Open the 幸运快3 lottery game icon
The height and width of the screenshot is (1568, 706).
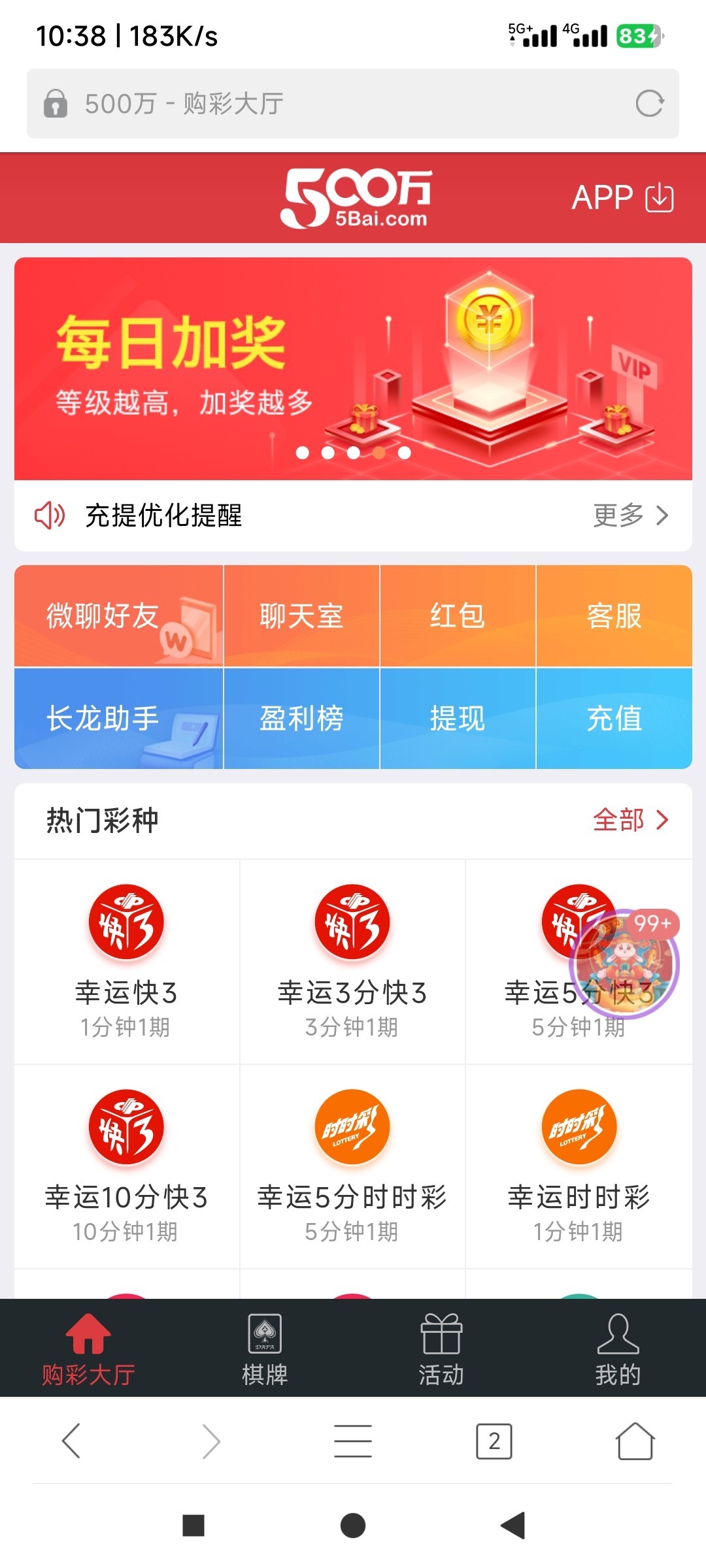tap(126, 923)
